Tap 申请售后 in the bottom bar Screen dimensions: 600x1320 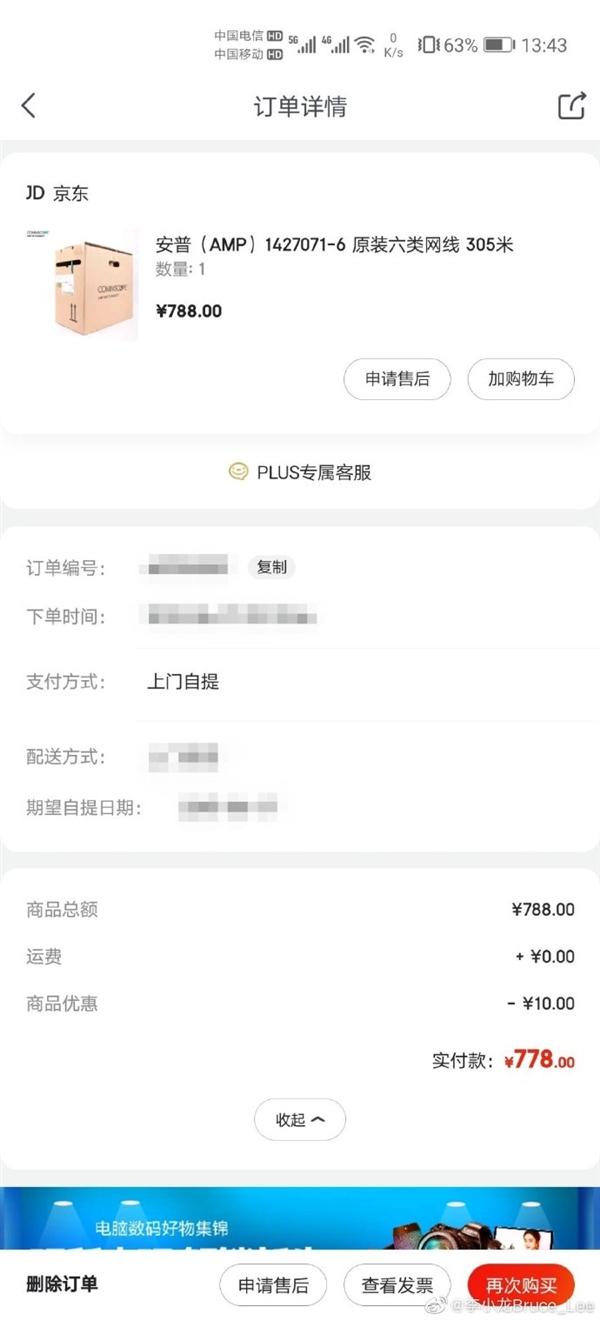click(x=273, y=1286)
